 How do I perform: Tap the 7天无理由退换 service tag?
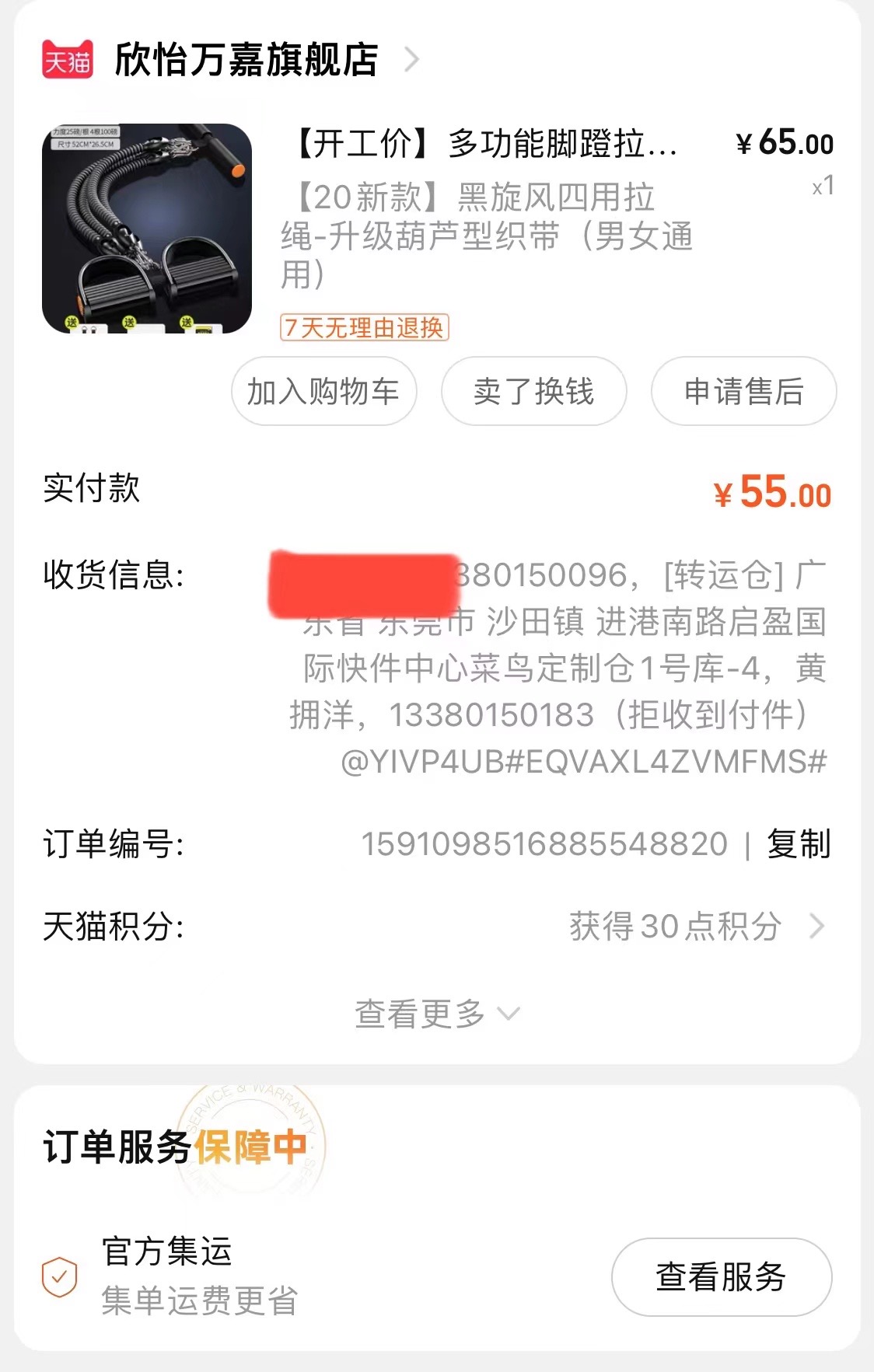[364, 330]
